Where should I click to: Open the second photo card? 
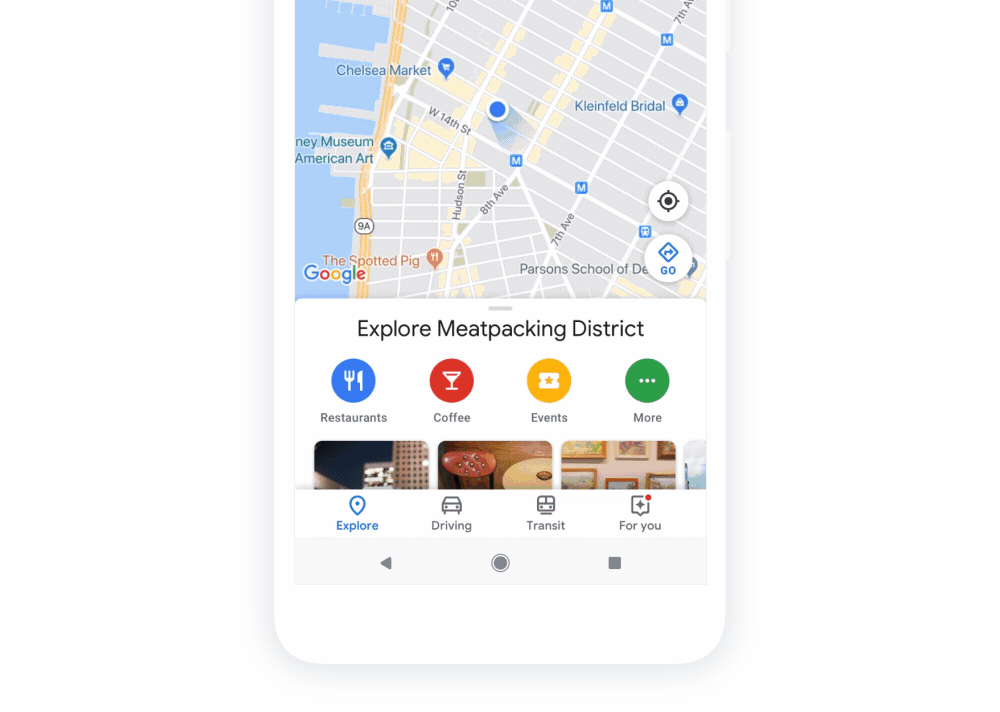click(495, 465)
